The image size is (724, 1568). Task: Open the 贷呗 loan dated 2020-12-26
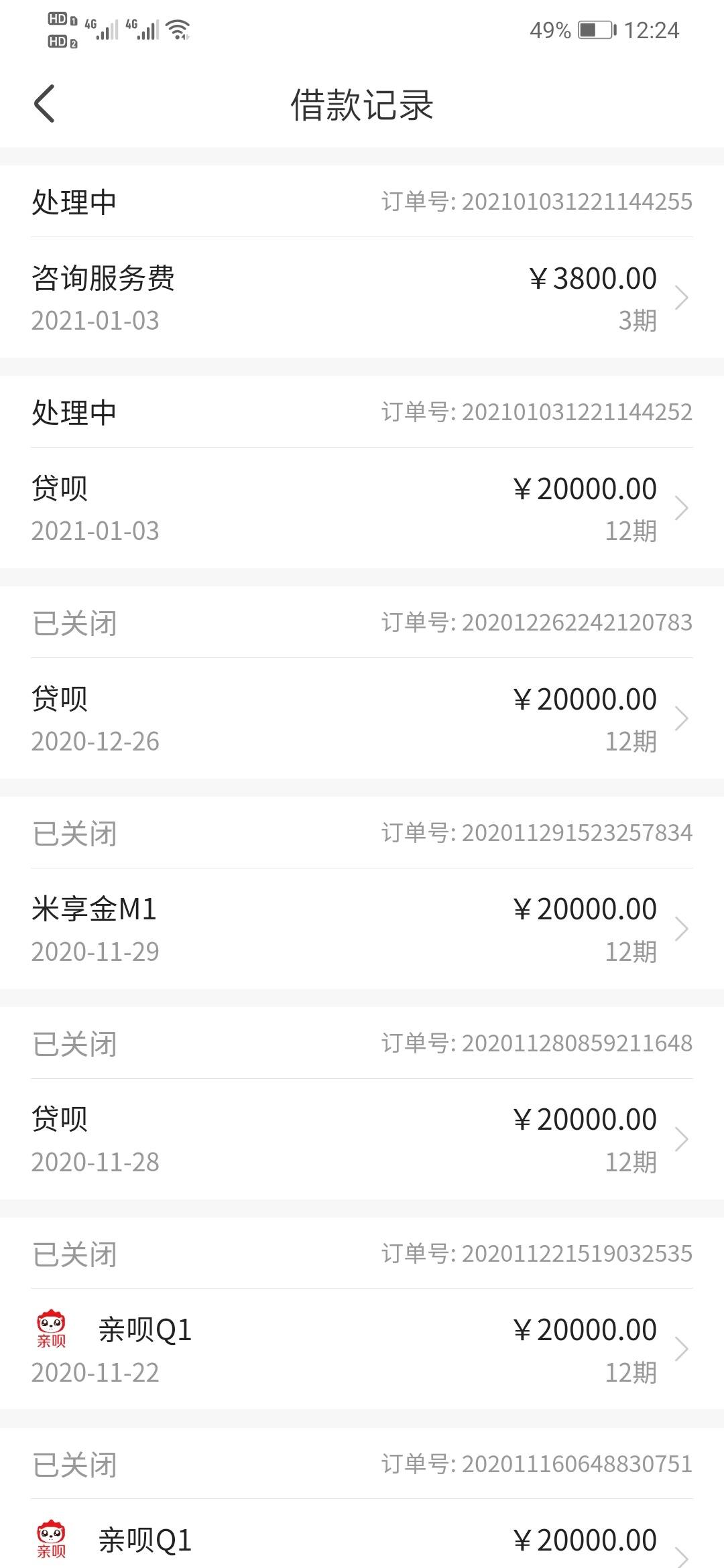point(362,718)
